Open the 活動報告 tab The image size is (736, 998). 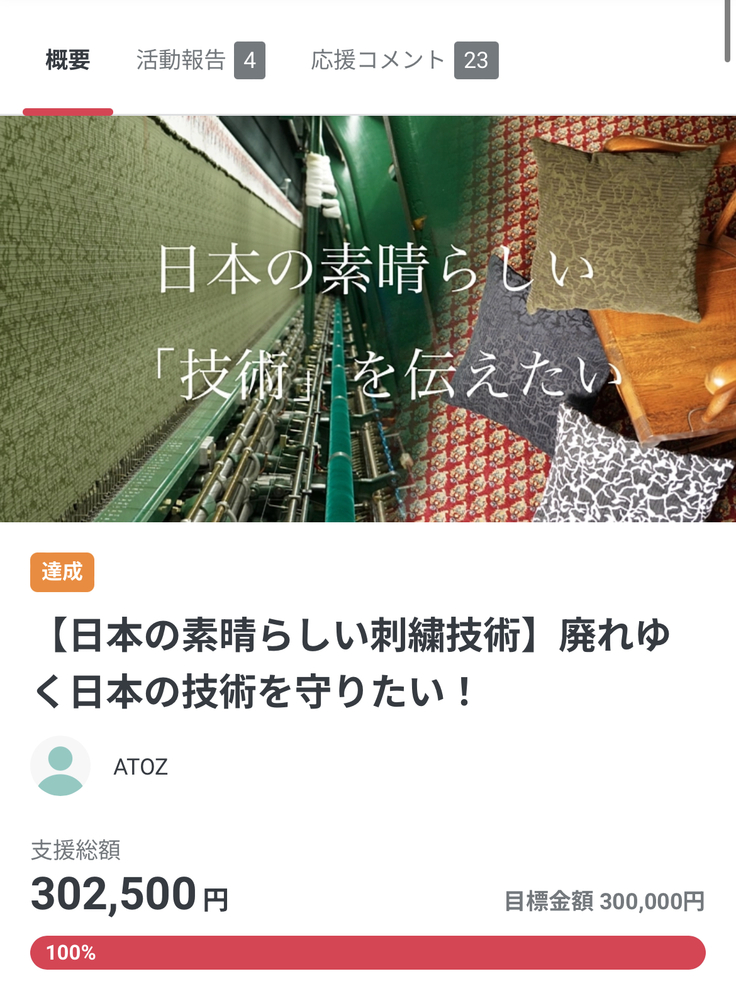pos(199,60)
